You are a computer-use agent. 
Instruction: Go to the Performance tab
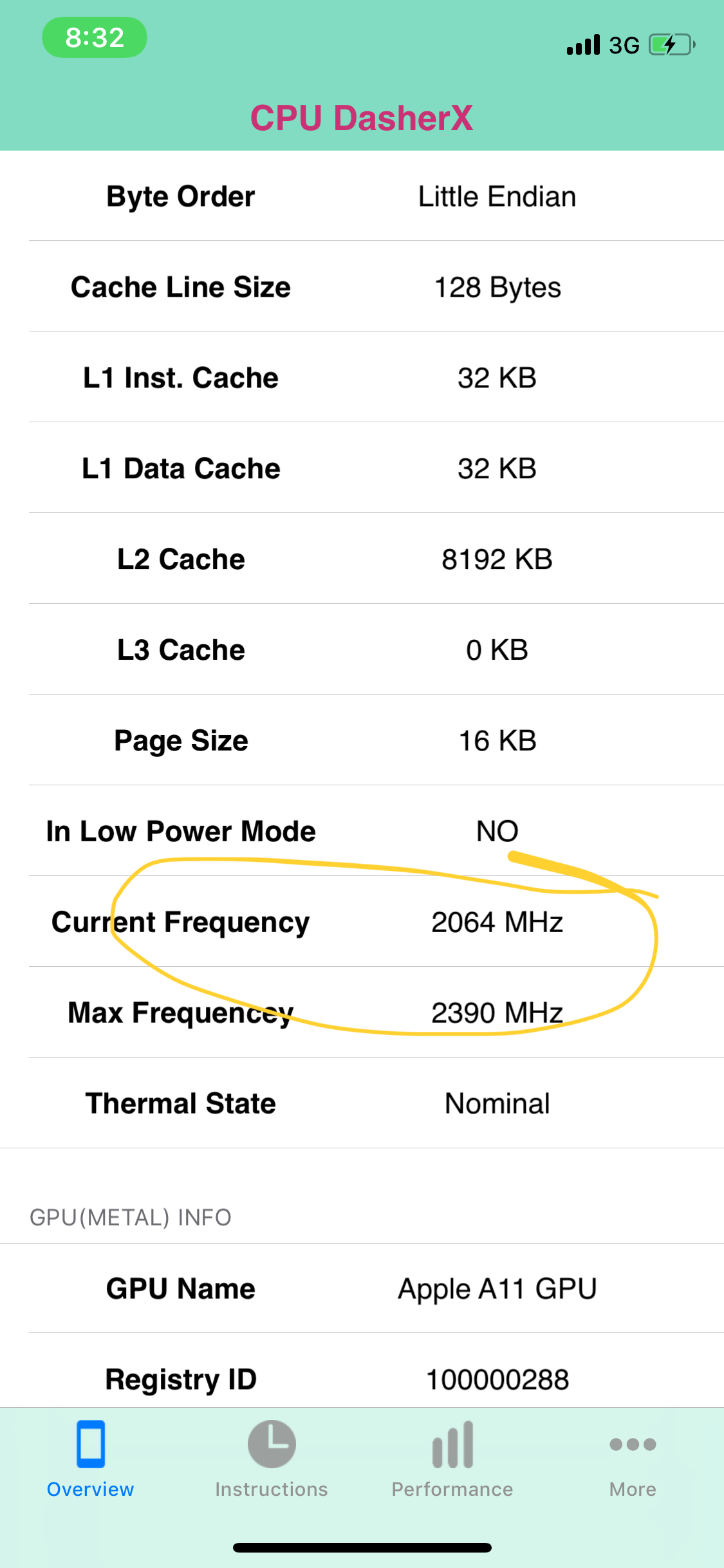tap(452, 1459)
